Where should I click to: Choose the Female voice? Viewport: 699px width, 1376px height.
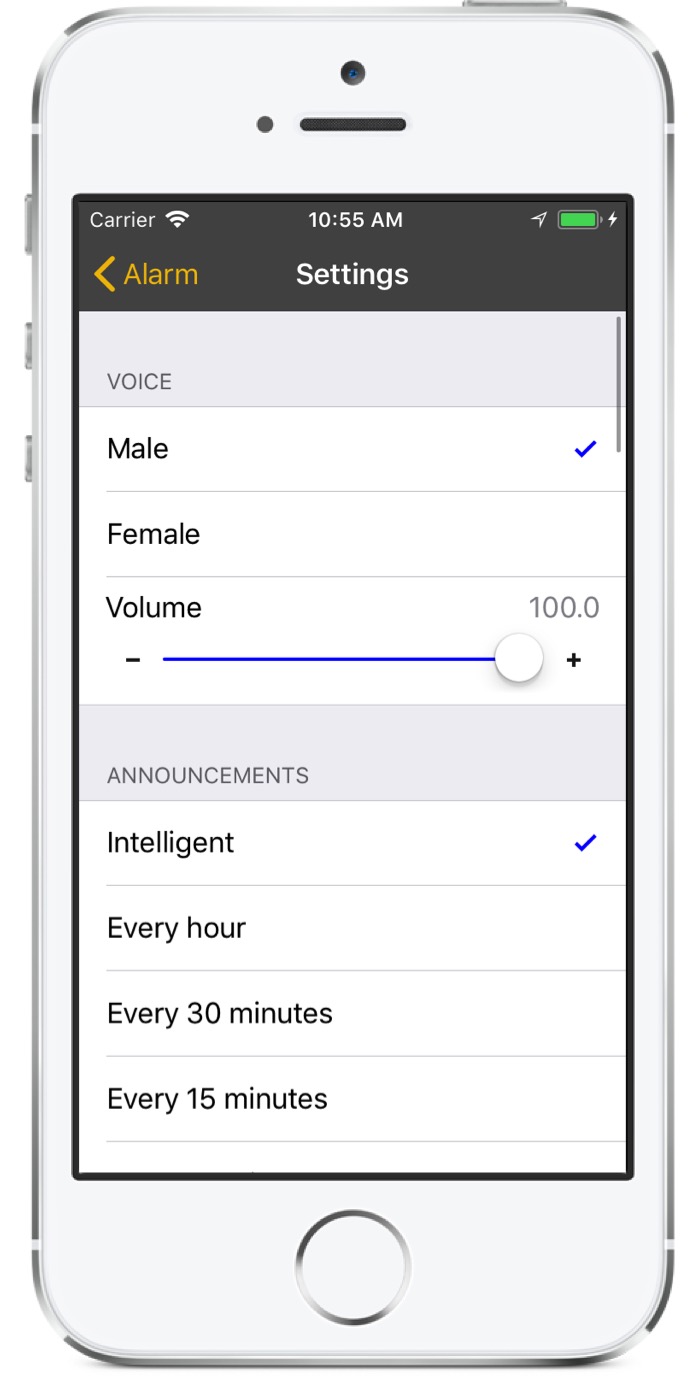pos(352,534)
